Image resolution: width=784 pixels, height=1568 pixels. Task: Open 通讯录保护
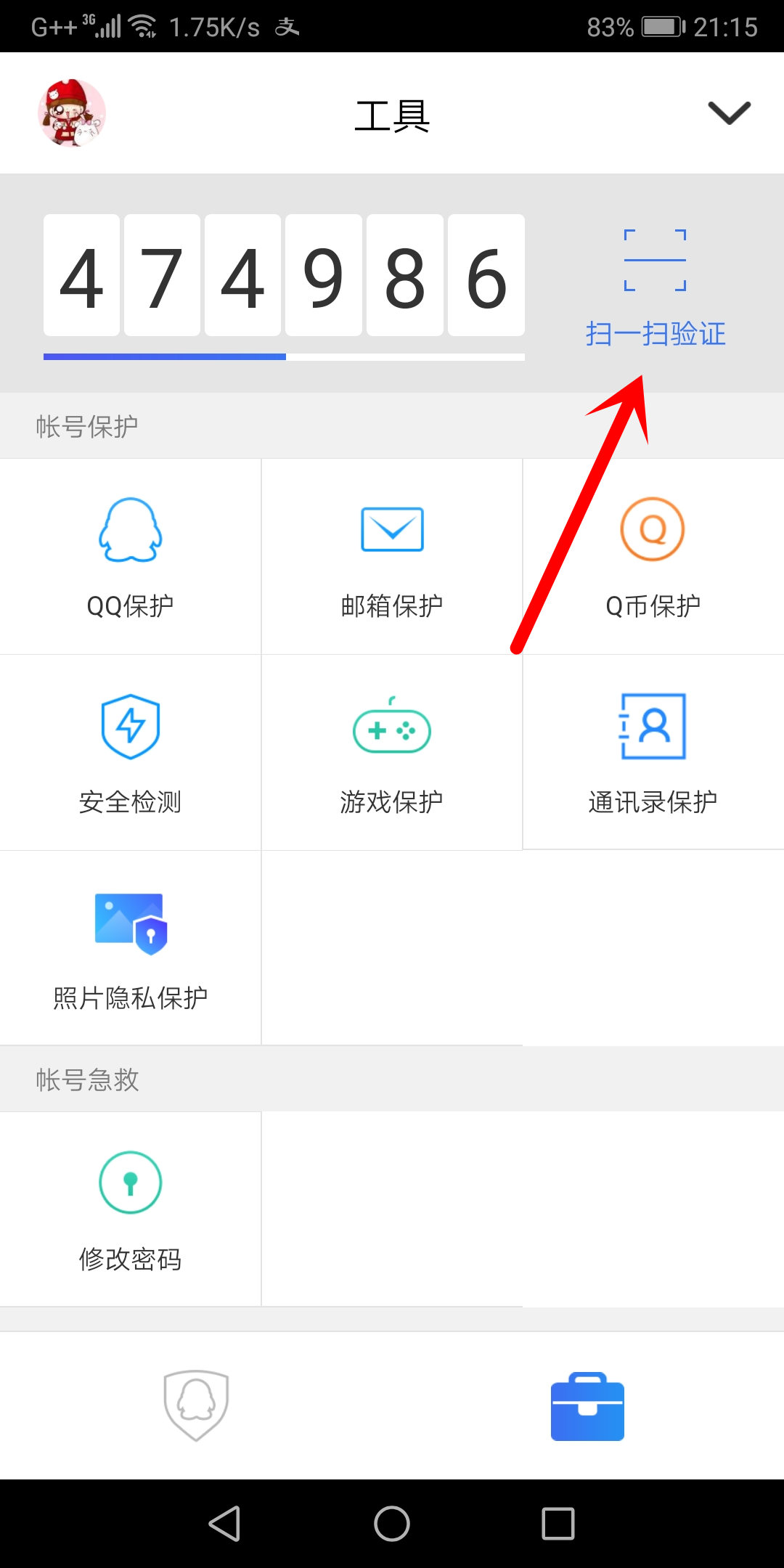pos(653,753)
